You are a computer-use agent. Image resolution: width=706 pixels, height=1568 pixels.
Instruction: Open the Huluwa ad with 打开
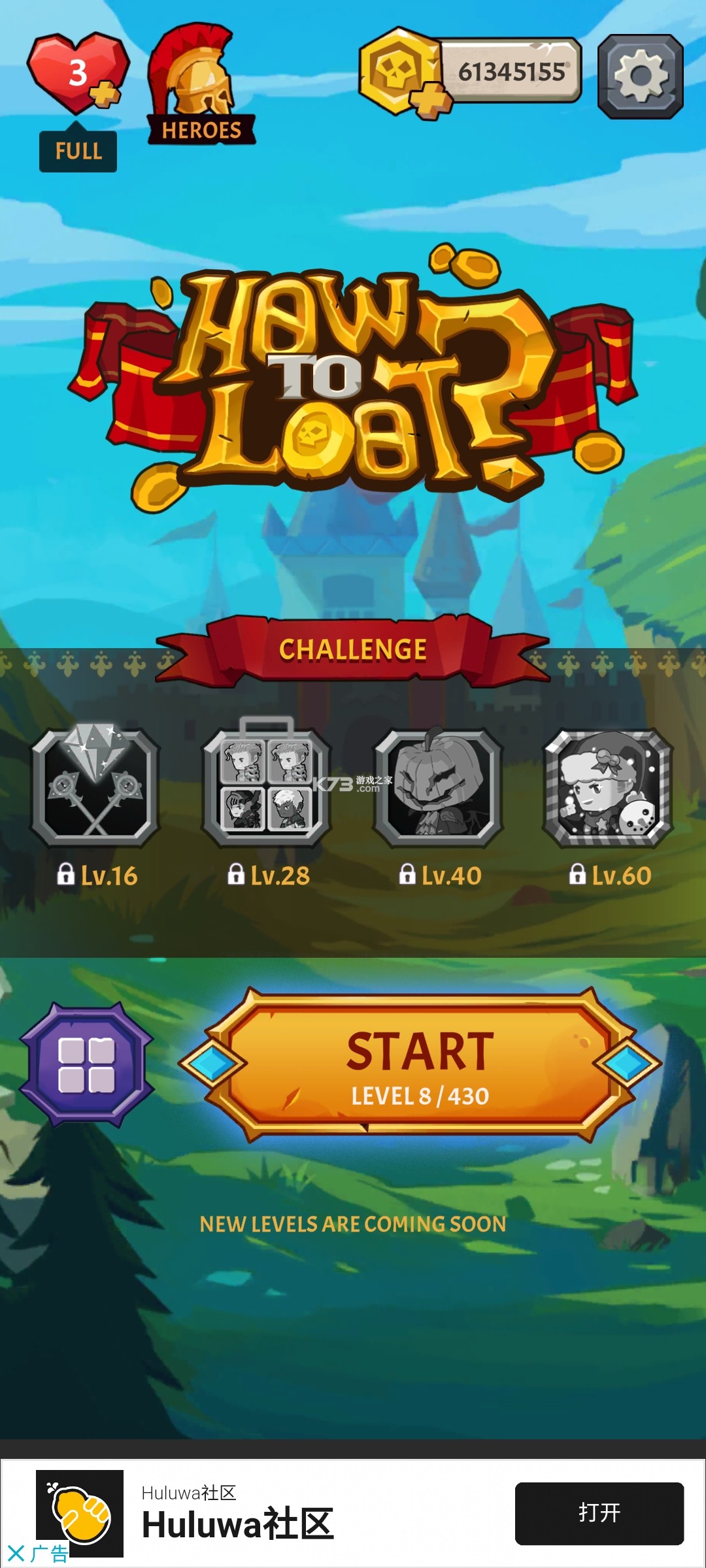[x=599, y=1513]
